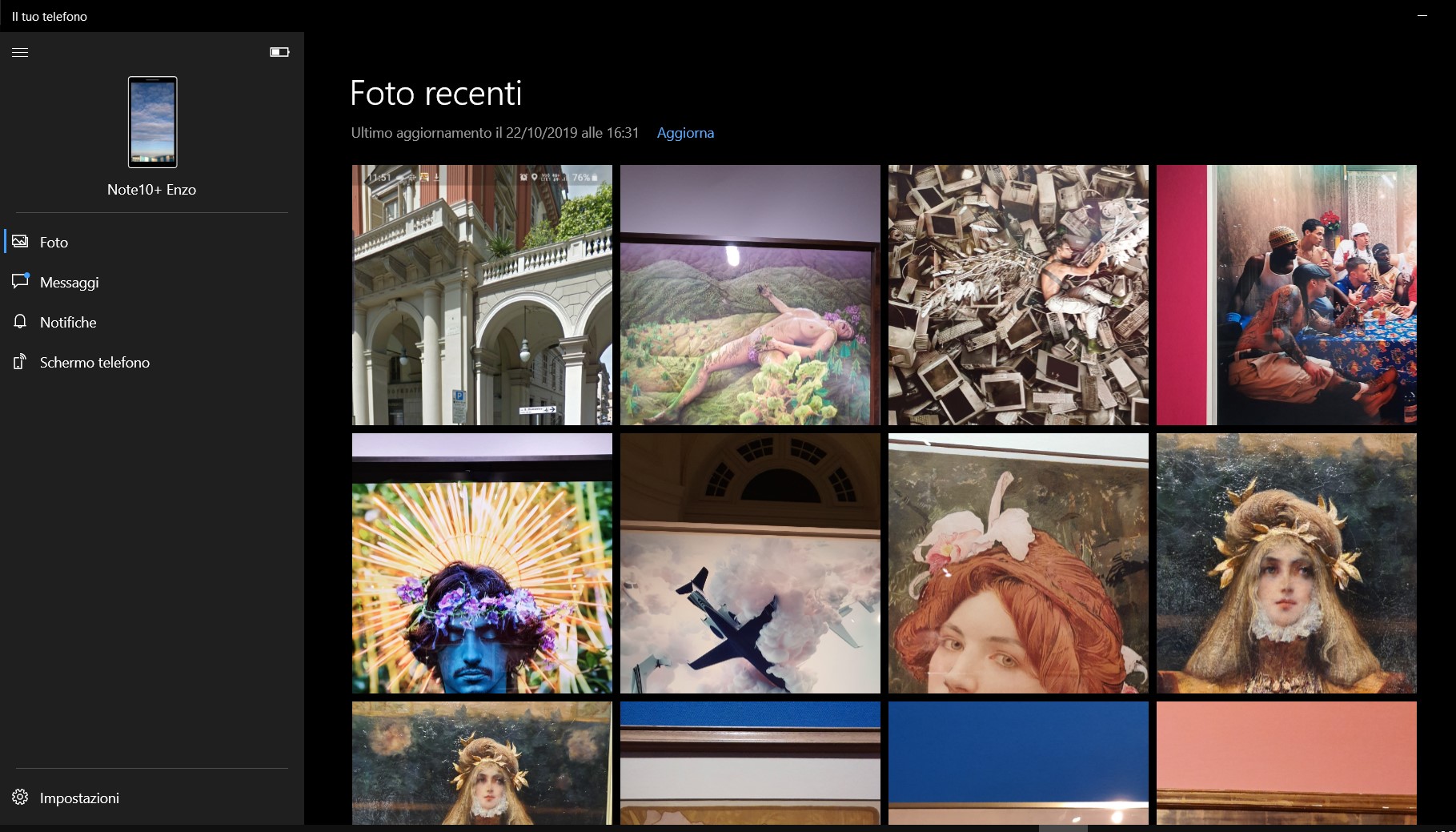
Task: Open the blue face with flower crown photo
Action: click(x=482, y=563)
